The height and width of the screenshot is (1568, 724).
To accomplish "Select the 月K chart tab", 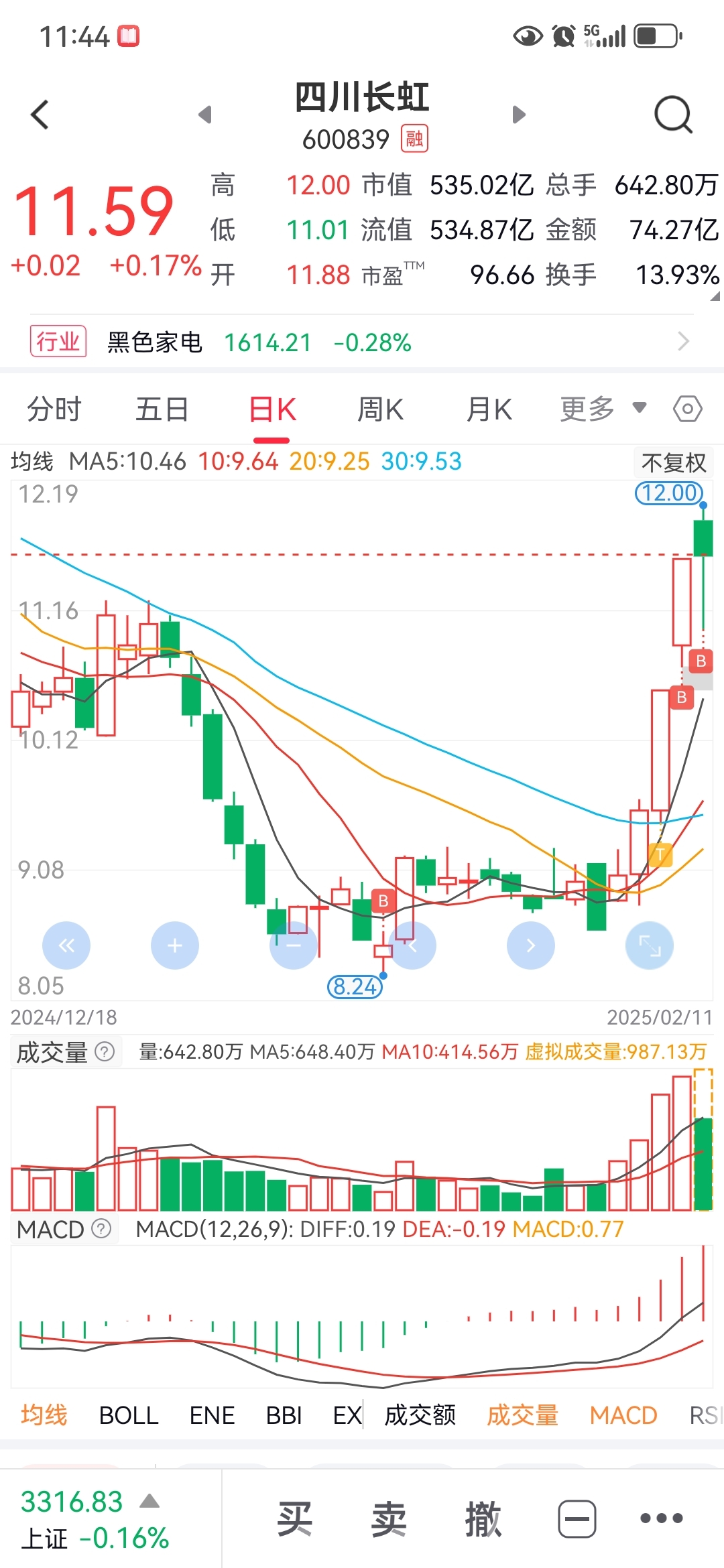I will coord(489,409).
